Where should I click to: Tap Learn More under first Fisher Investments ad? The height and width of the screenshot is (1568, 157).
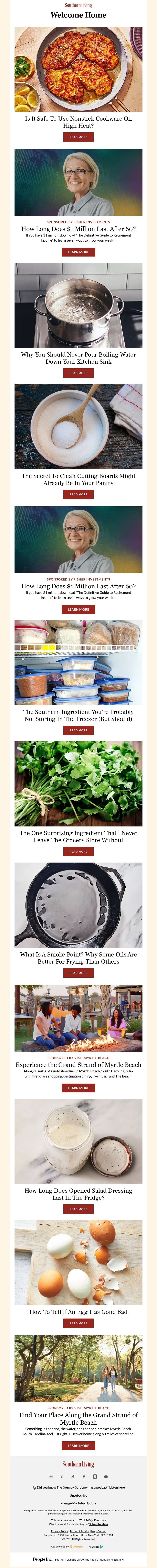tap(78, 252)
